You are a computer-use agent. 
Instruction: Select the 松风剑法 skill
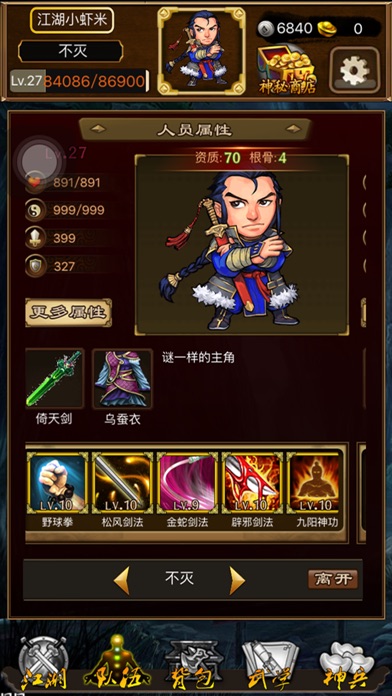(122, 482)
